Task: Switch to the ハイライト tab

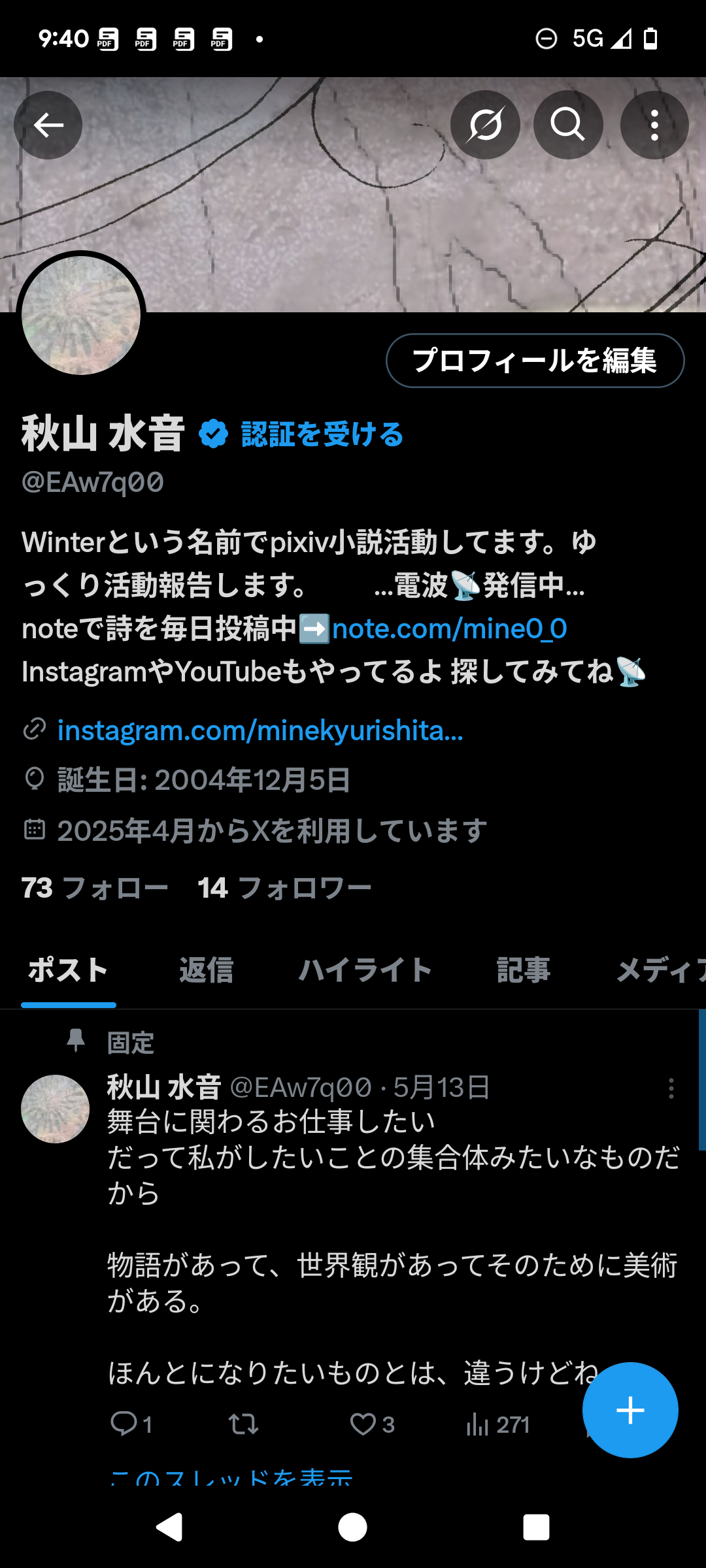Action: point(365,970)
